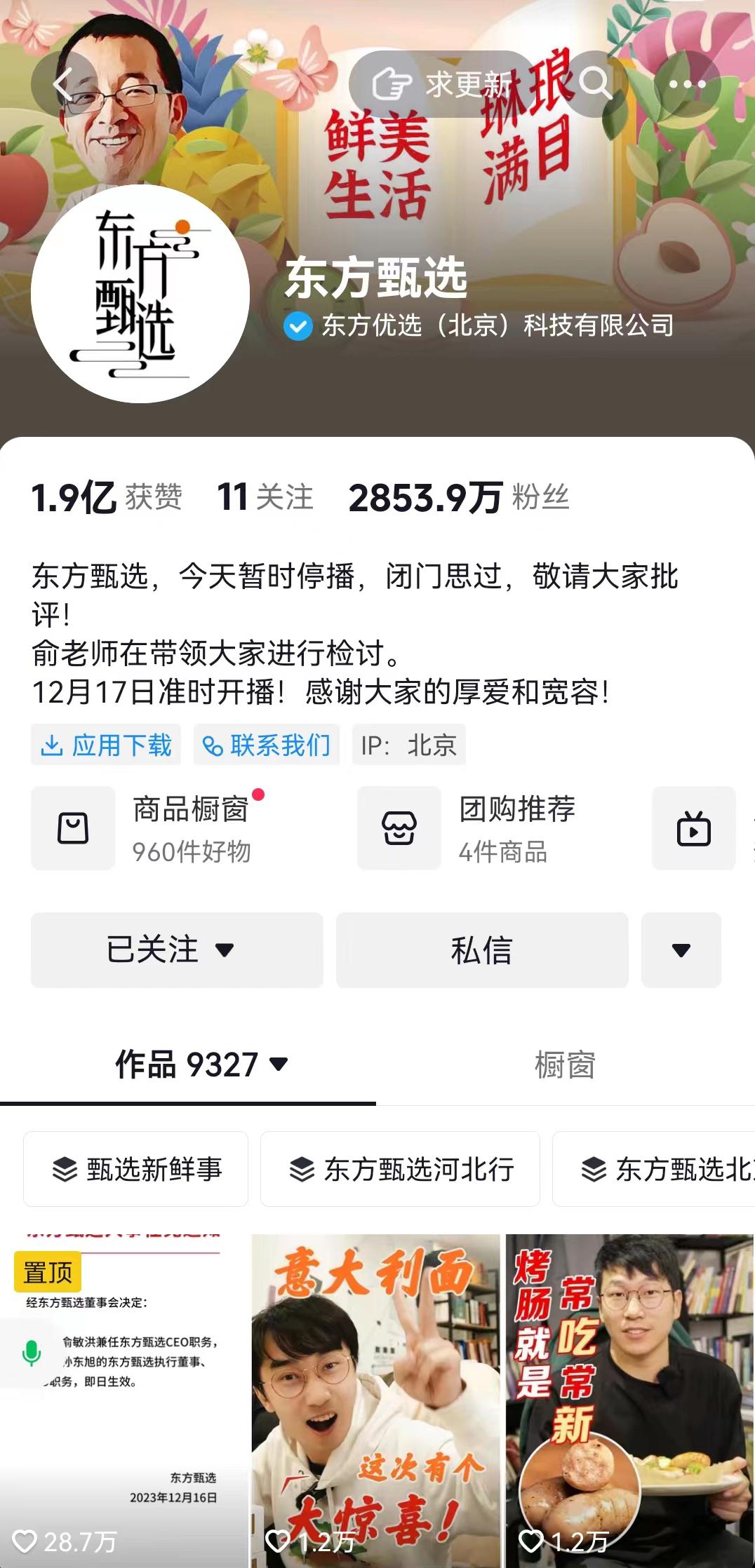The height and width of the screenshot is (1568, 755).
Task: Open the 联系我们 contact link
Action: click(267, 745)
